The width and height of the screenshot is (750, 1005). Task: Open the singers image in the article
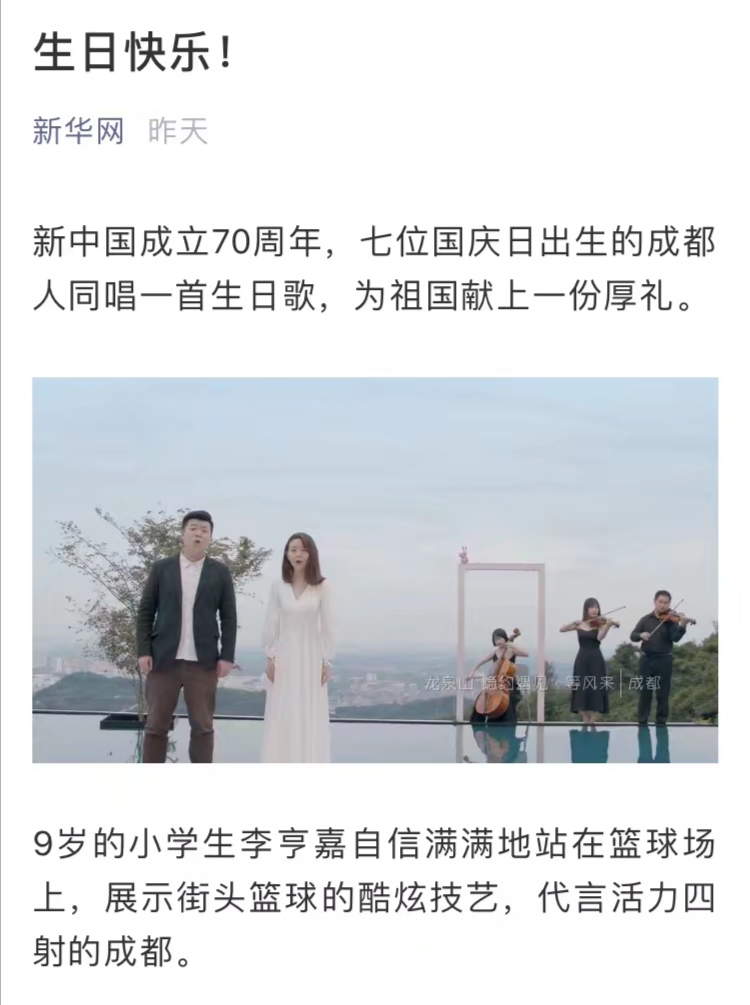(375, 570)
